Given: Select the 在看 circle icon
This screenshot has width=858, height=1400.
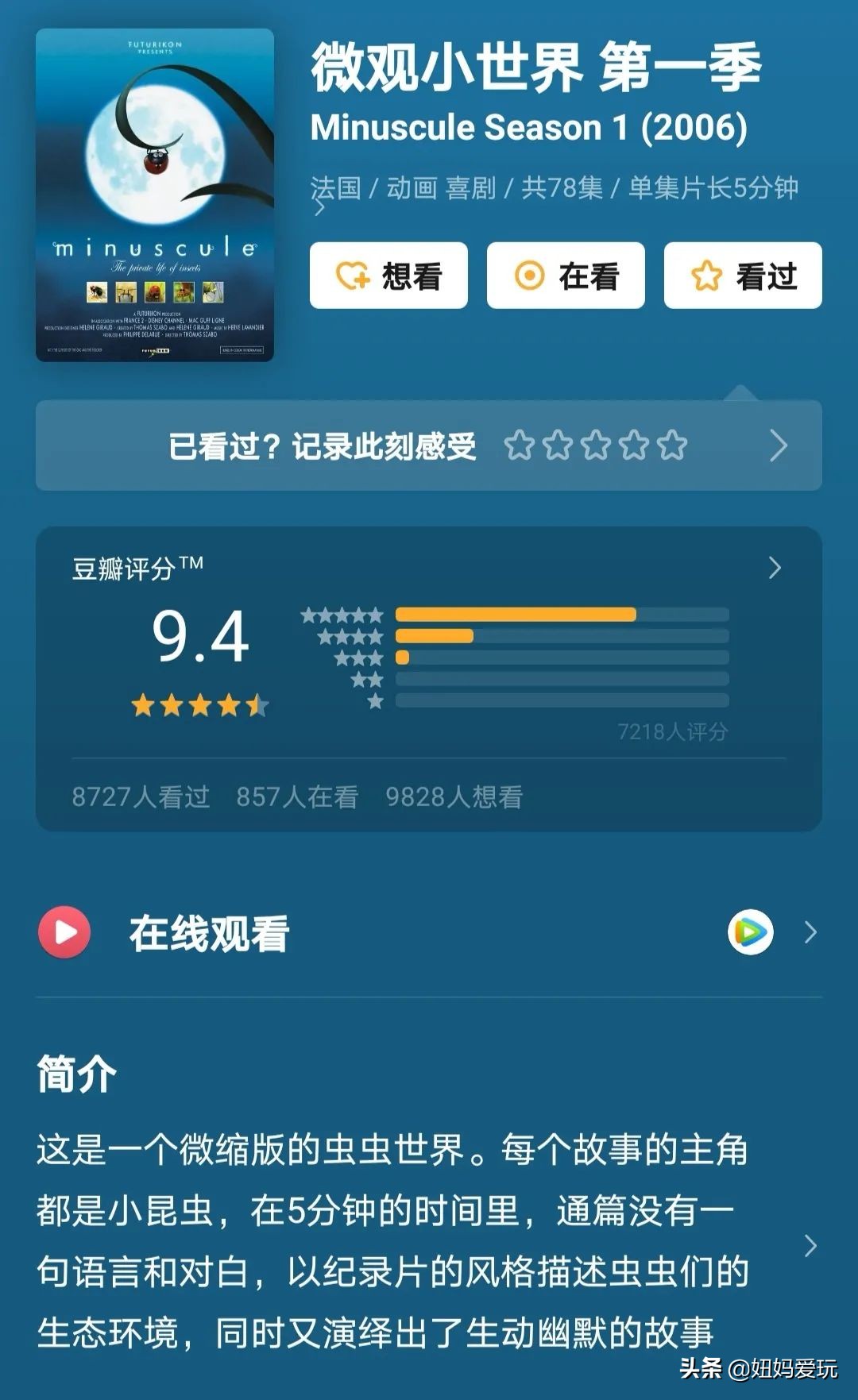Looking at the screenshot, I should coord(531,274).
